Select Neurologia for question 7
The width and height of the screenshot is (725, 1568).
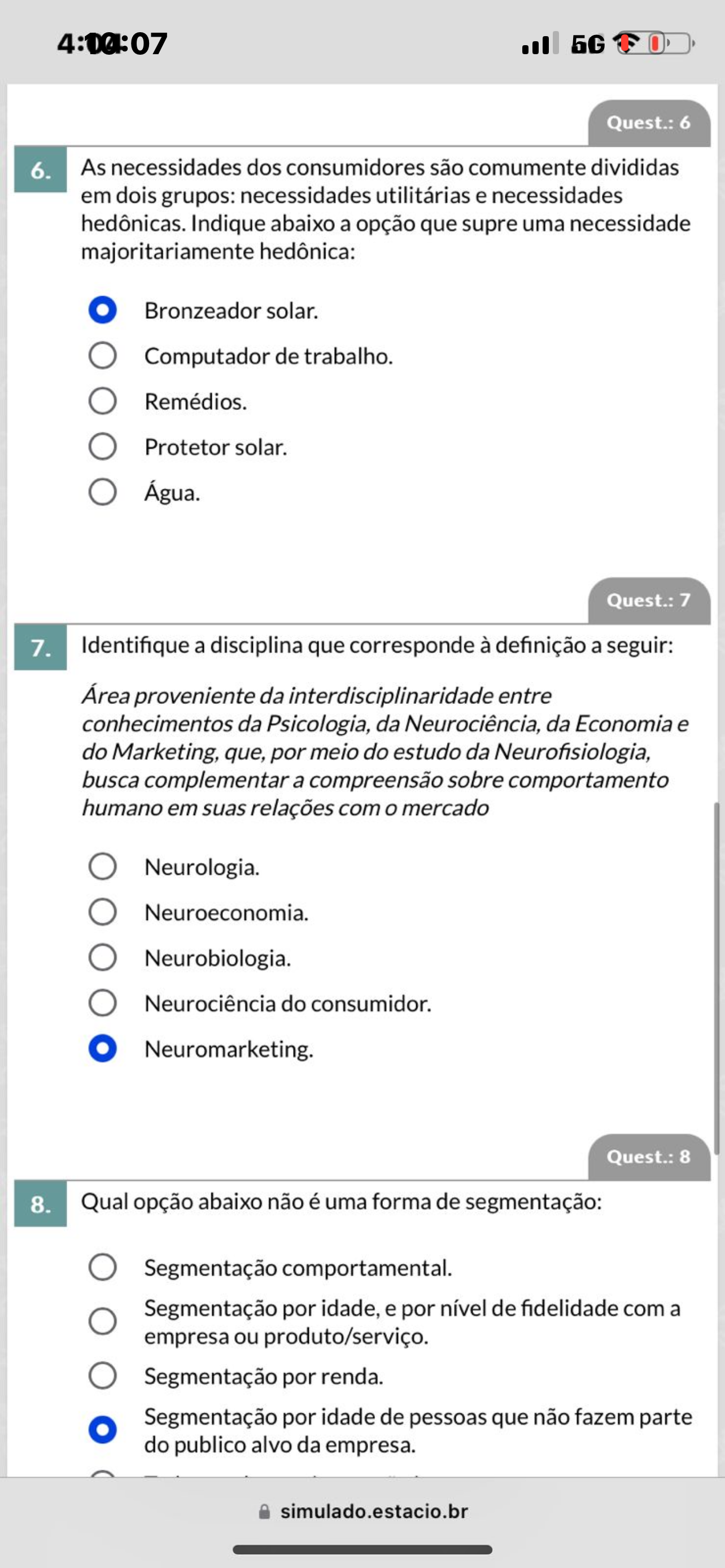[102, 866]
